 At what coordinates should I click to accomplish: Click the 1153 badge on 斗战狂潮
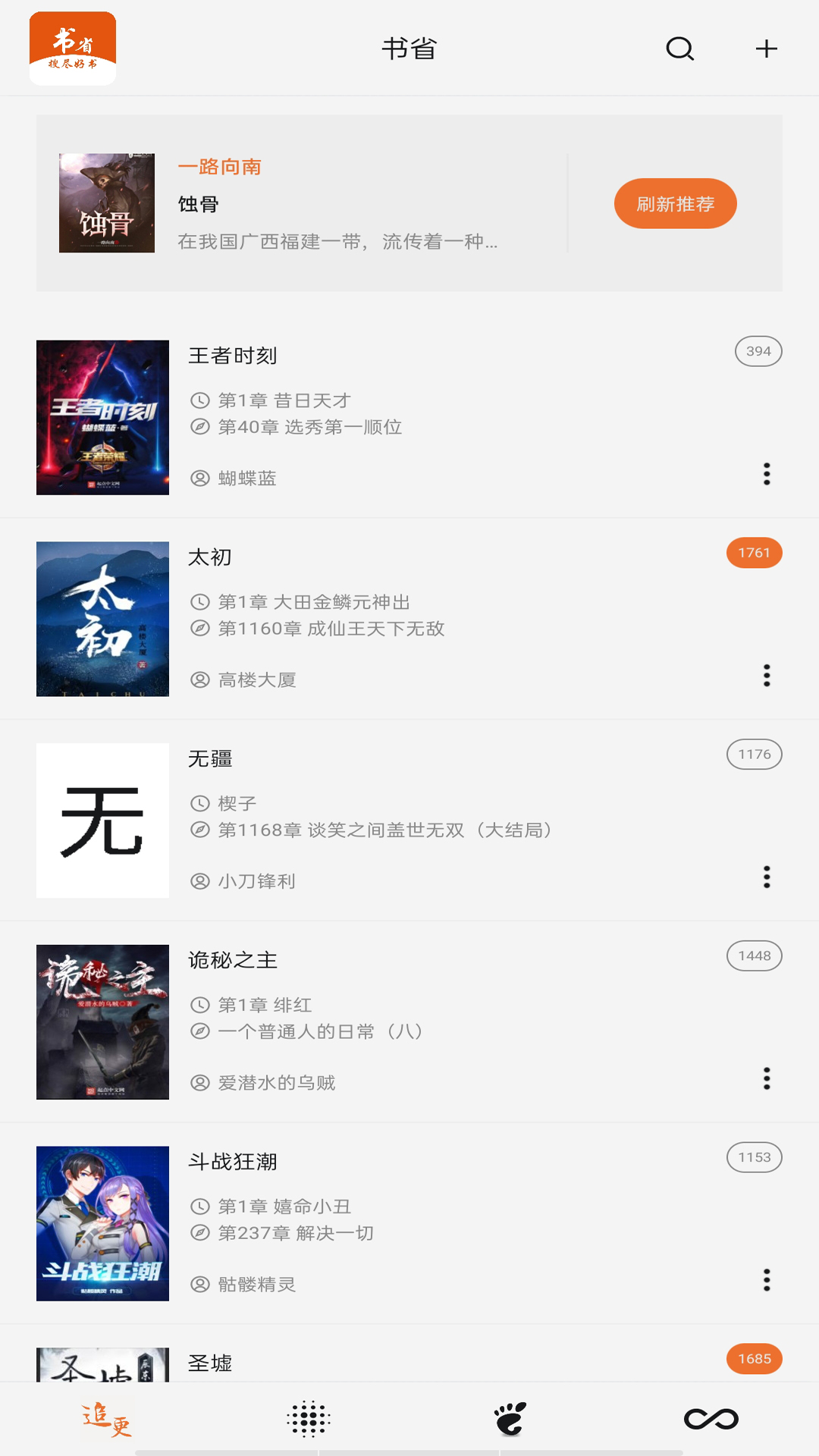[x=755, y=1157]
